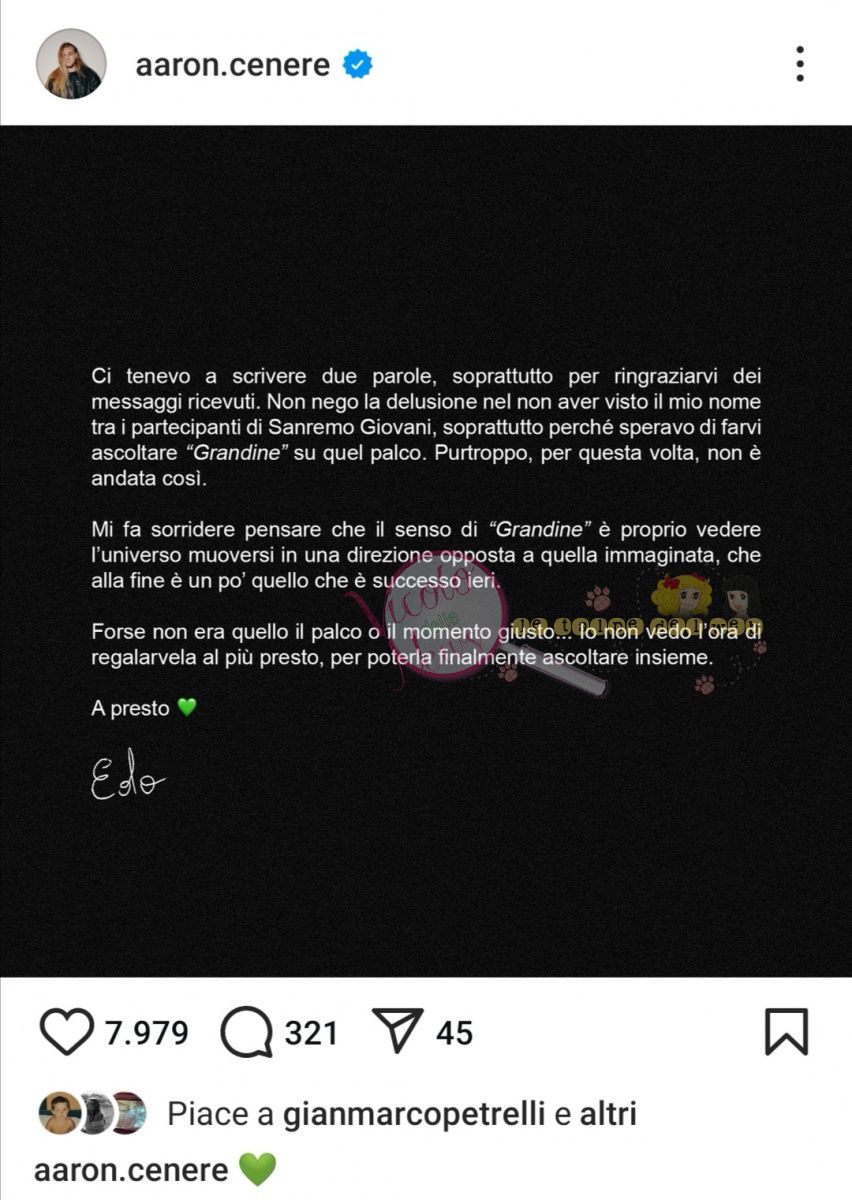Share the post with the paper plane

398,1030
